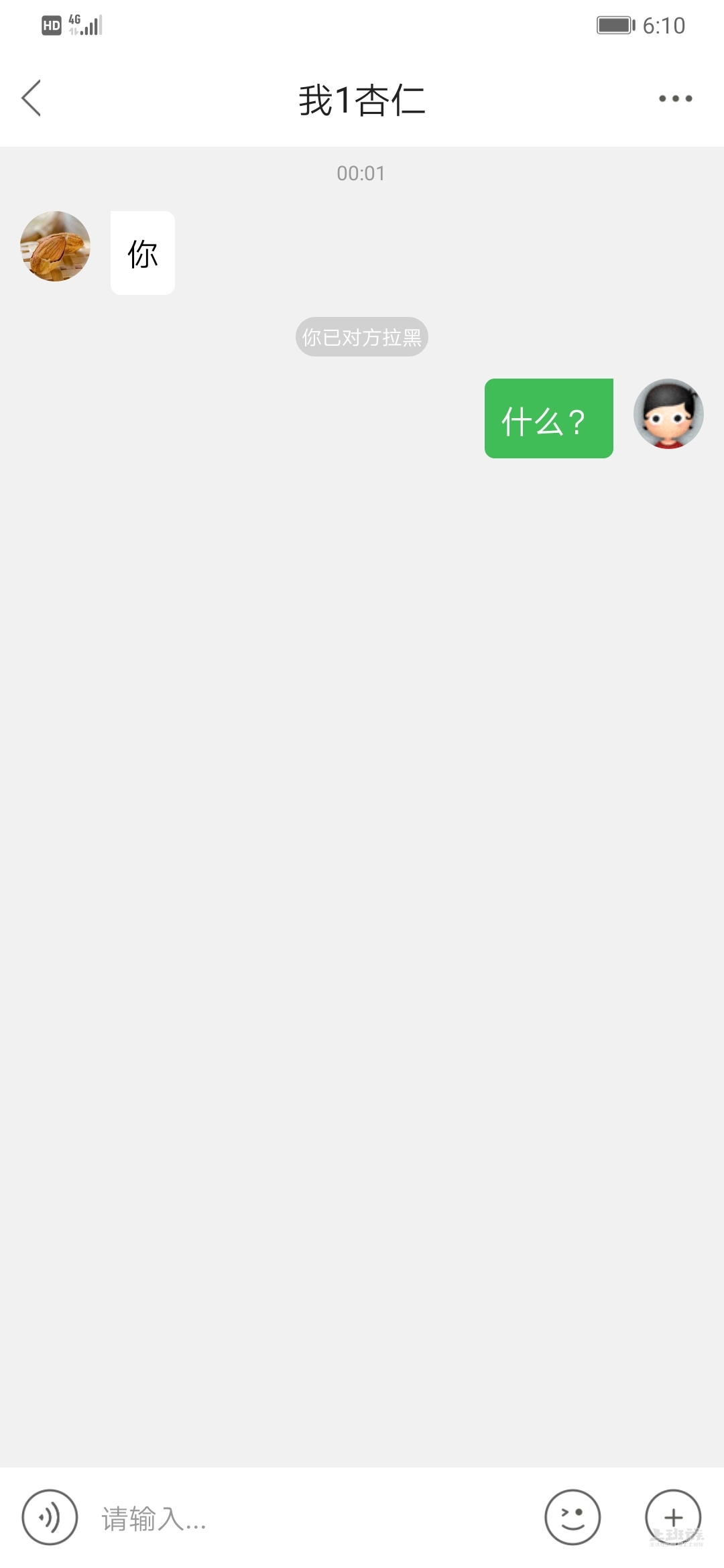
Task: Switch to voice message input
Action: [50, 1517]
